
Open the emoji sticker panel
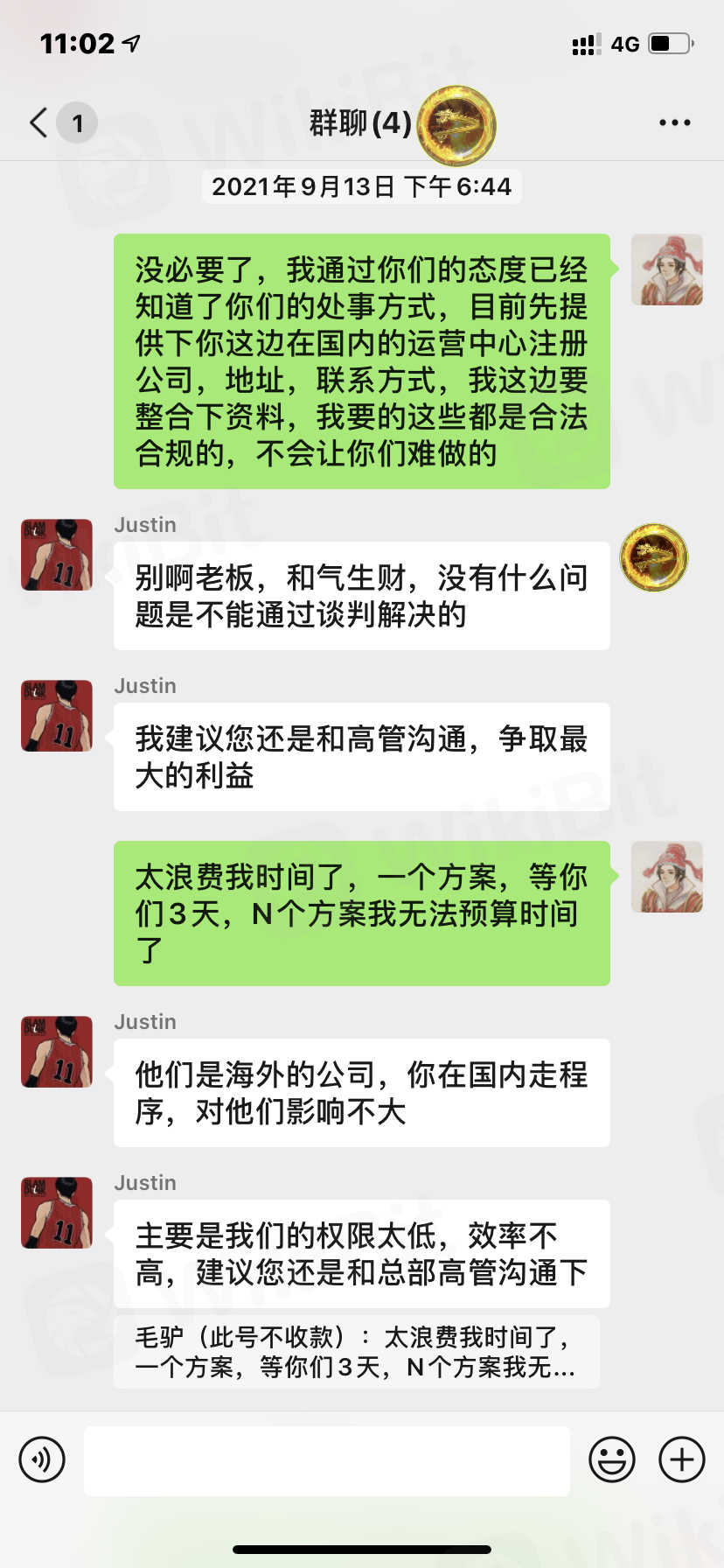click(611, 1459)
